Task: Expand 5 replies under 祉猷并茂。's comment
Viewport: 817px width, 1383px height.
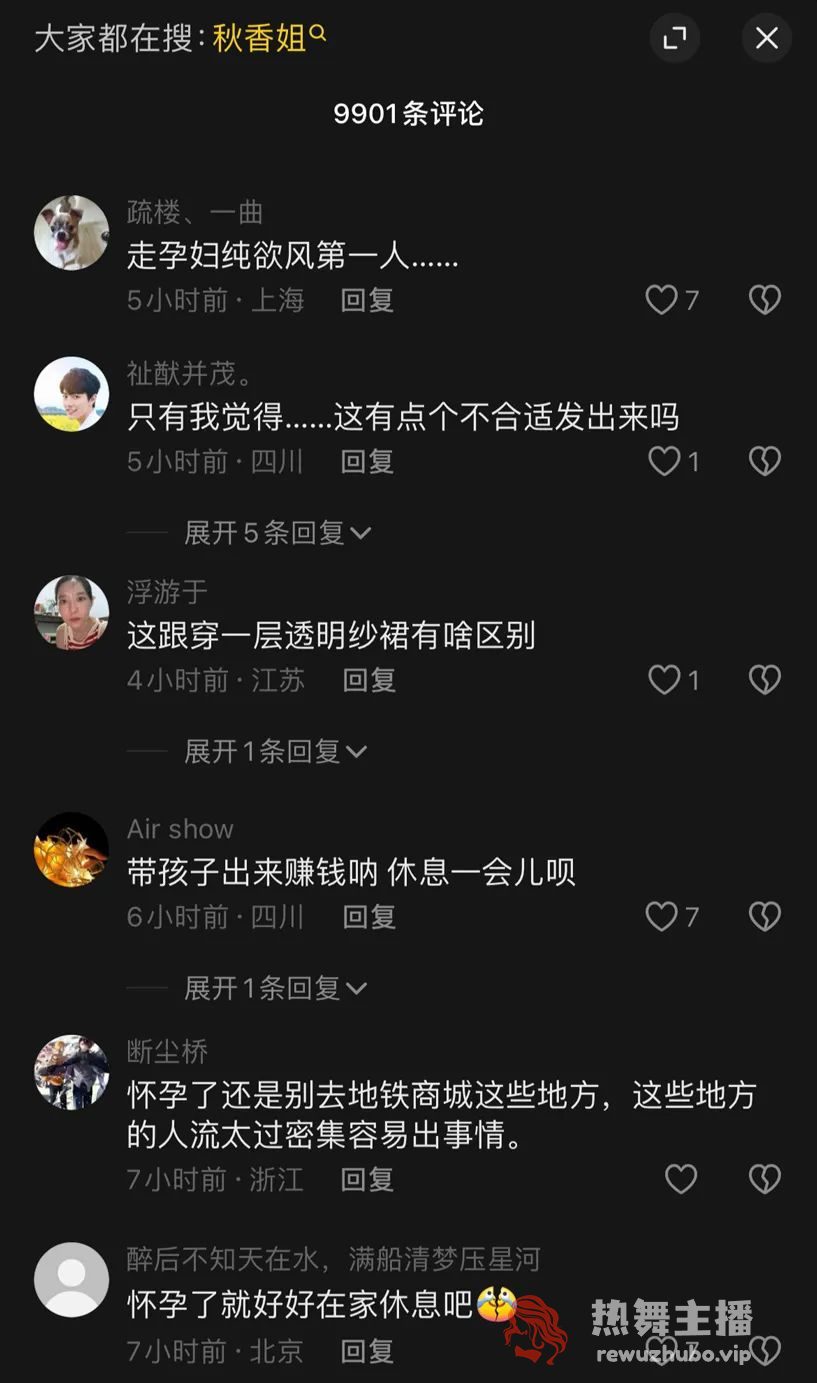Action: click(x=277, y=533)
